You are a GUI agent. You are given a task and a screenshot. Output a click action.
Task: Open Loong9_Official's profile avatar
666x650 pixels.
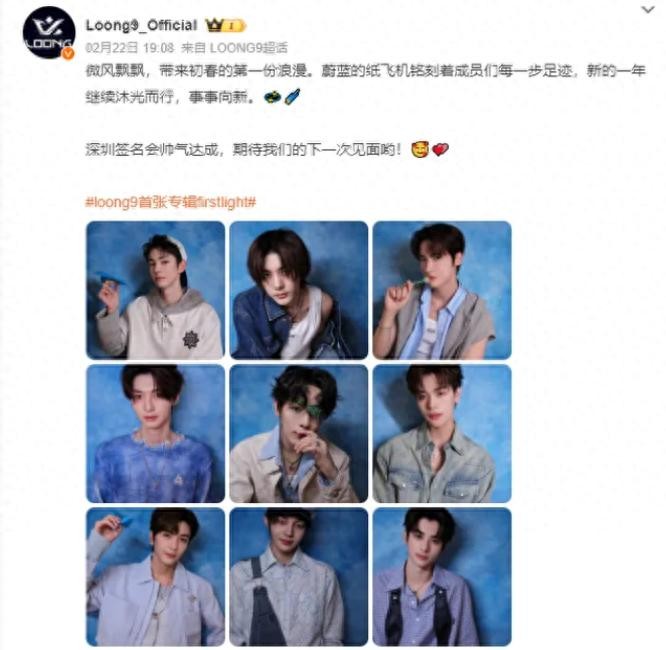(x=48, y=33)
